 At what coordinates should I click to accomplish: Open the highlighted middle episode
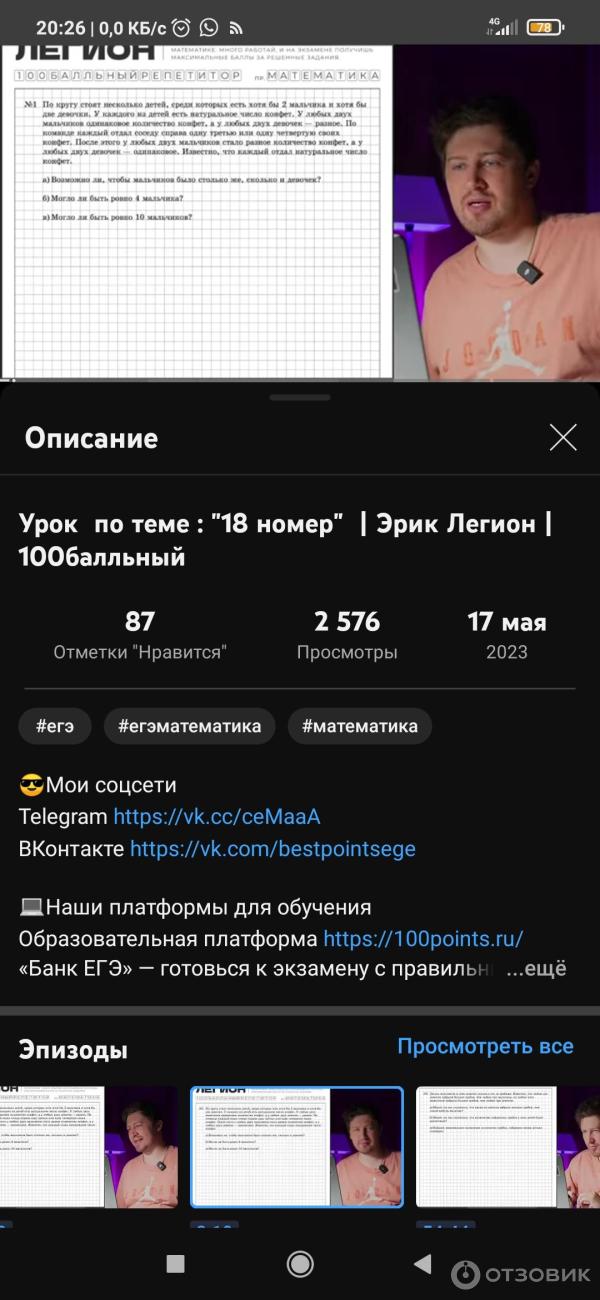pos(297,1146)
